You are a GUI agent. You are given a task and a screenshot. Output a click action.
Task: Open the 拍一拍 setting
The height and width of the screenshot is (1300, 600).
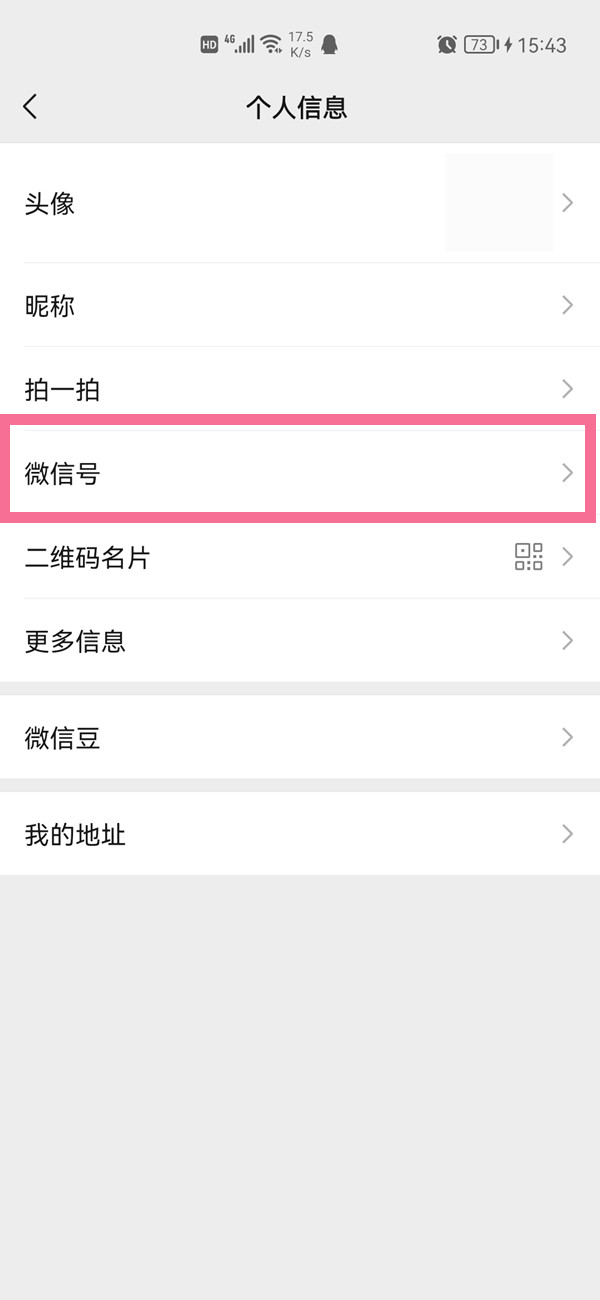(300, 389)
